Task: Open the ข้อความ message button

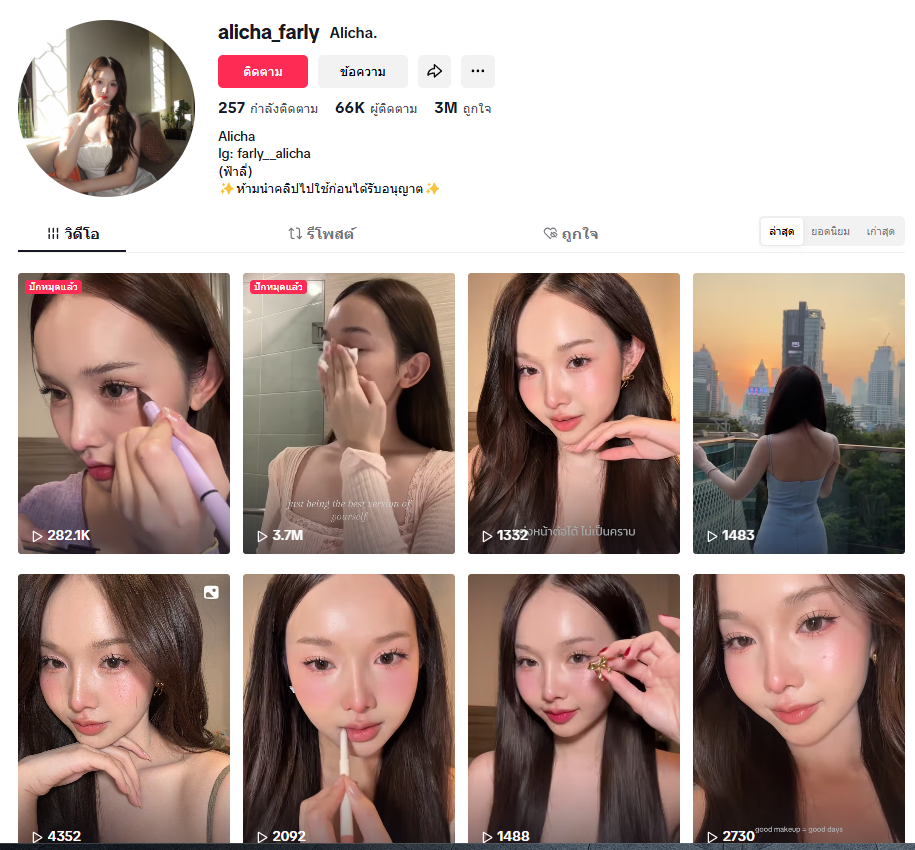Action: pos(362,72)
